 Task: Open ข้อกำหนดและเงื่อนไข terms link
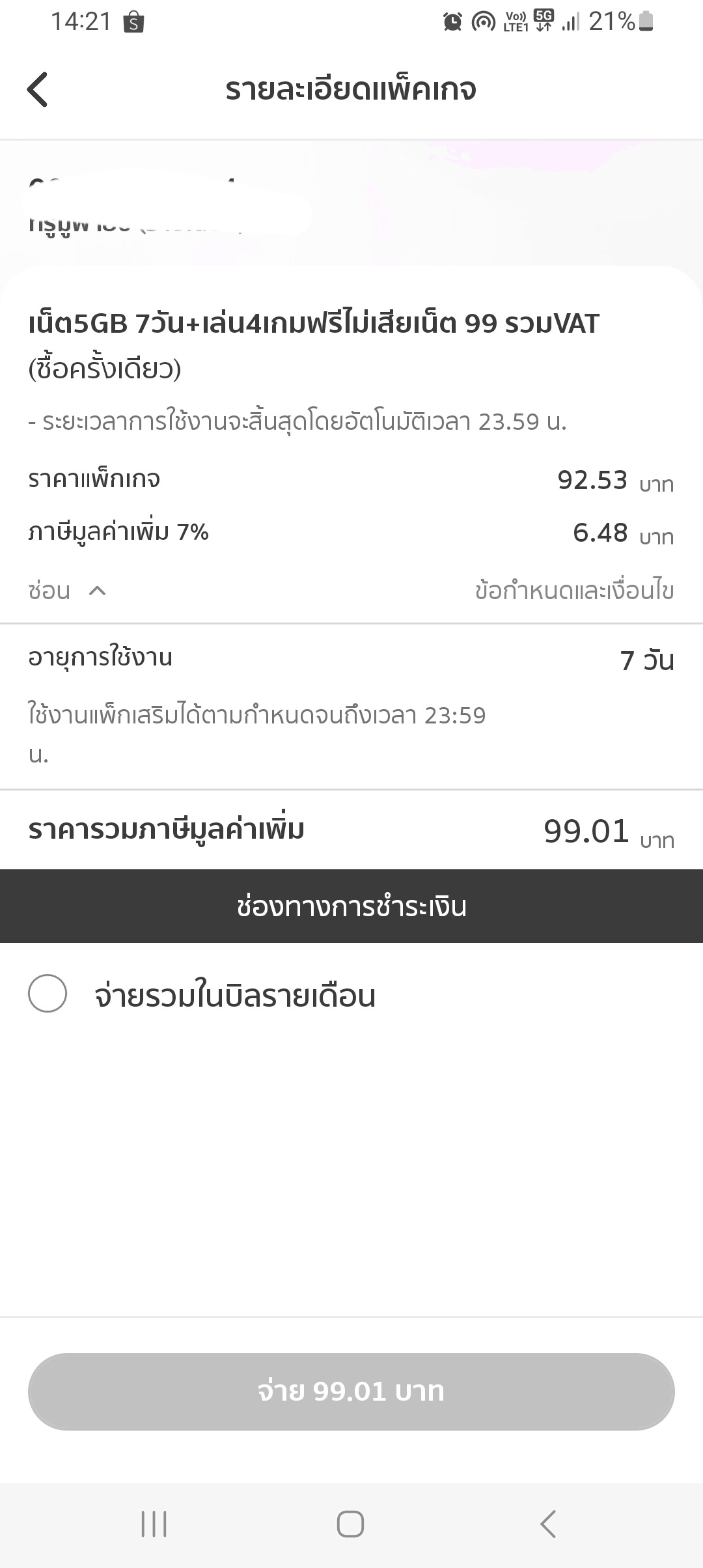(574, 591)
